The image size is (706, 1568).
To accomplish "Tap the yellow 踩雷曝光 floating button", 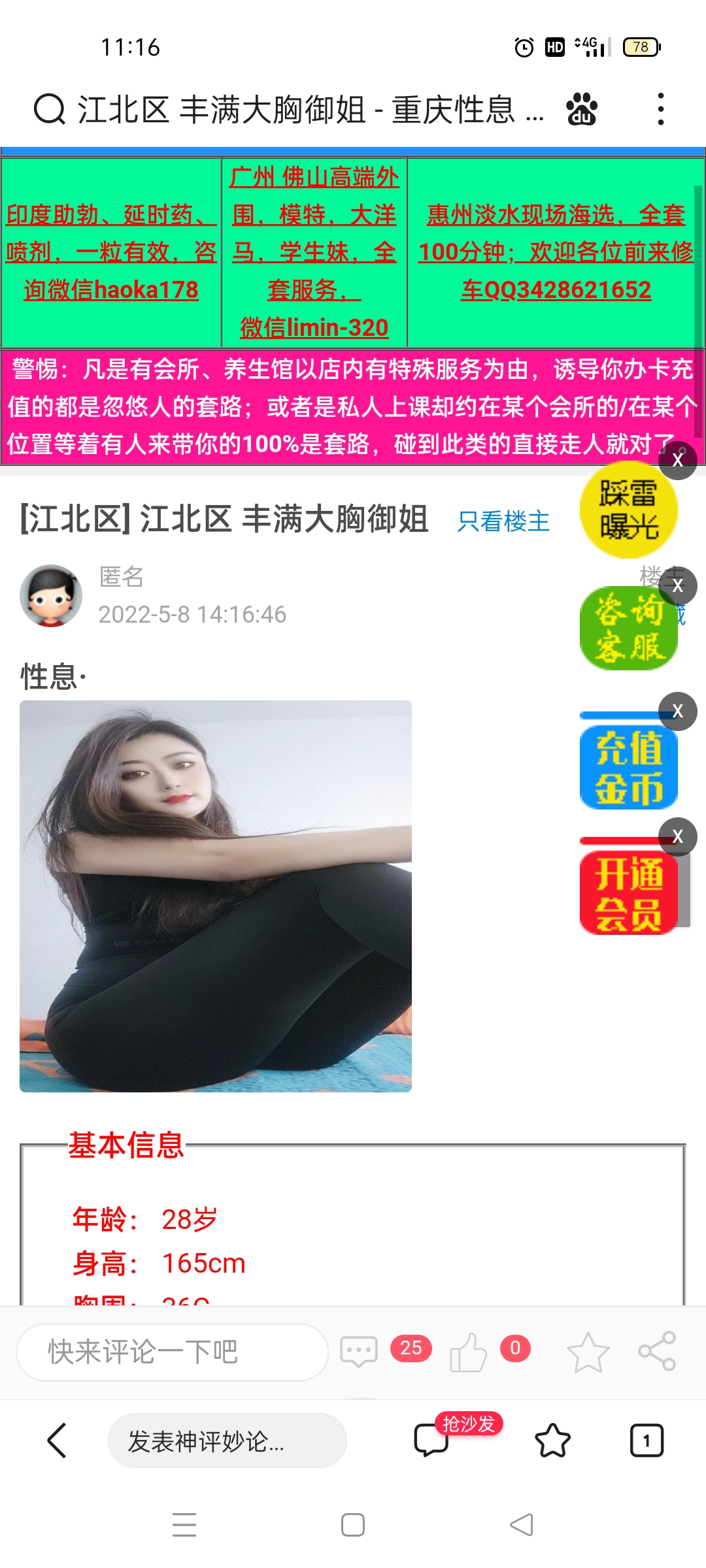I will pos(628,511).
